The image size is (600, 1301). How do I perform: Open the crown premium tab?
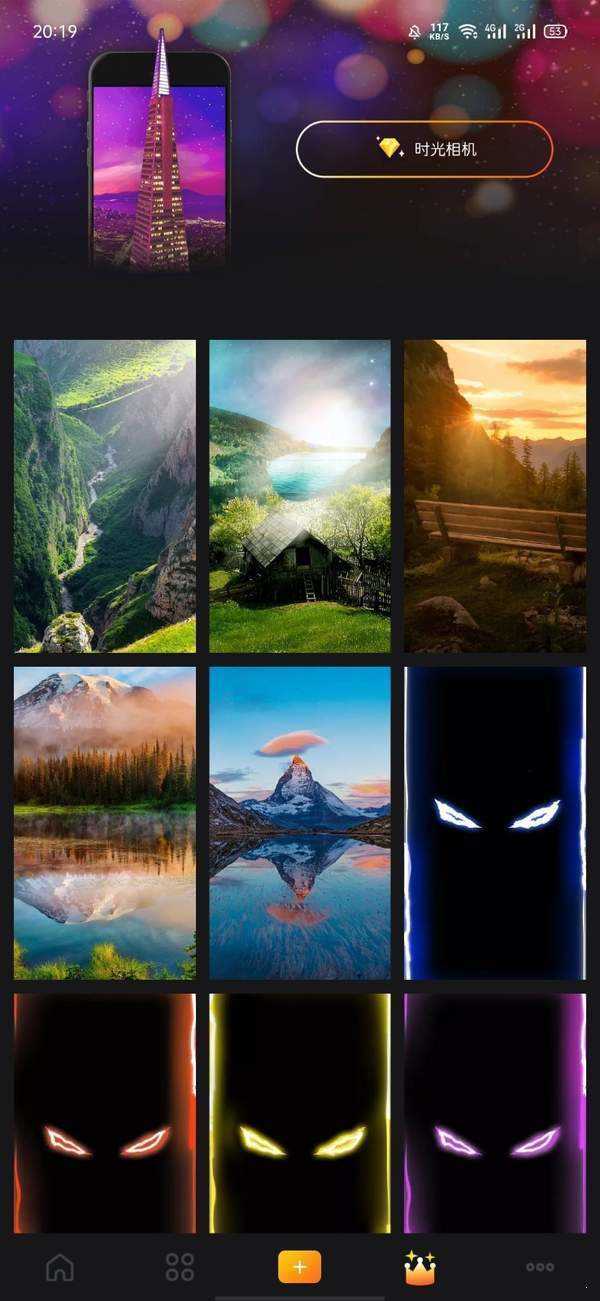click(420, 1267)
